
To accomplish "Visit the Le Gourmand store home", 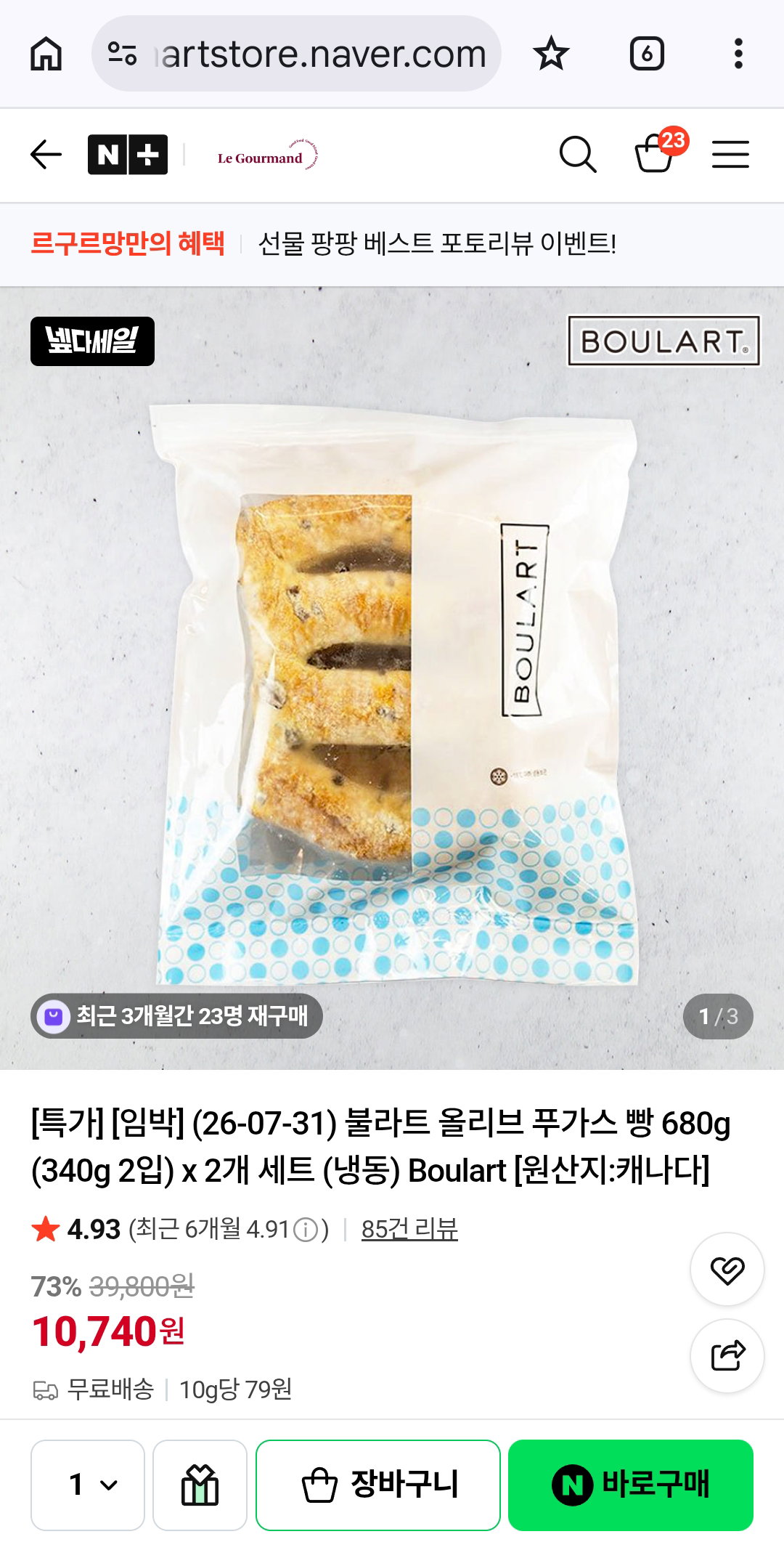I will (x=268, y=155).
